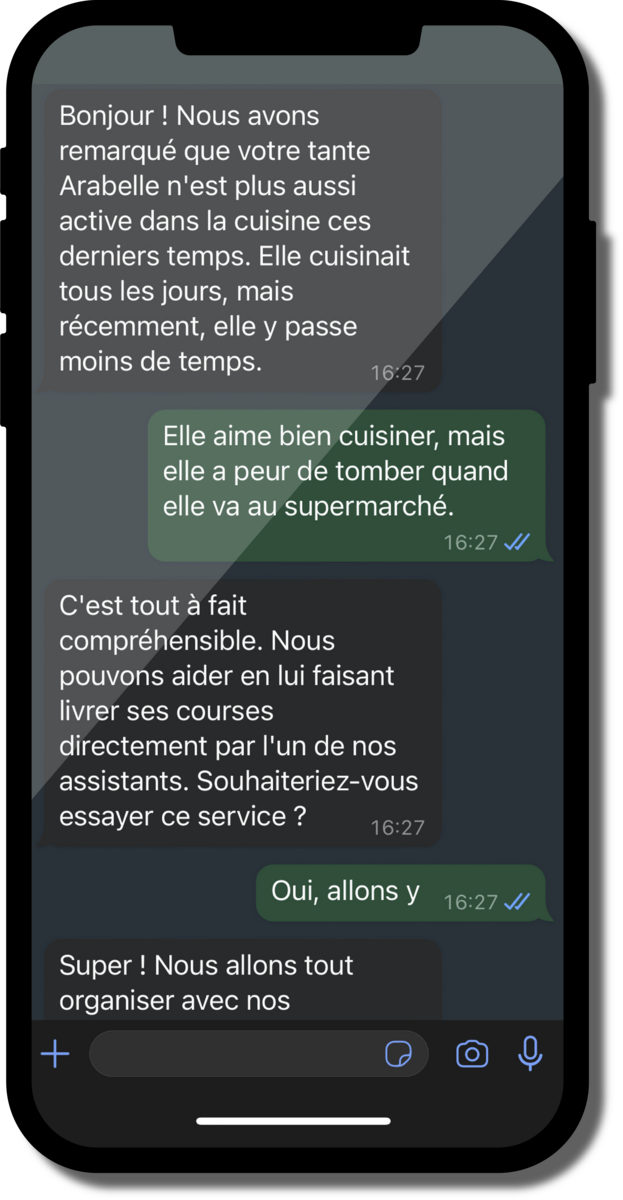Screen dimensions: 623x1200
Task: Open the camera to take a photo
Action: coord(472,1053)
